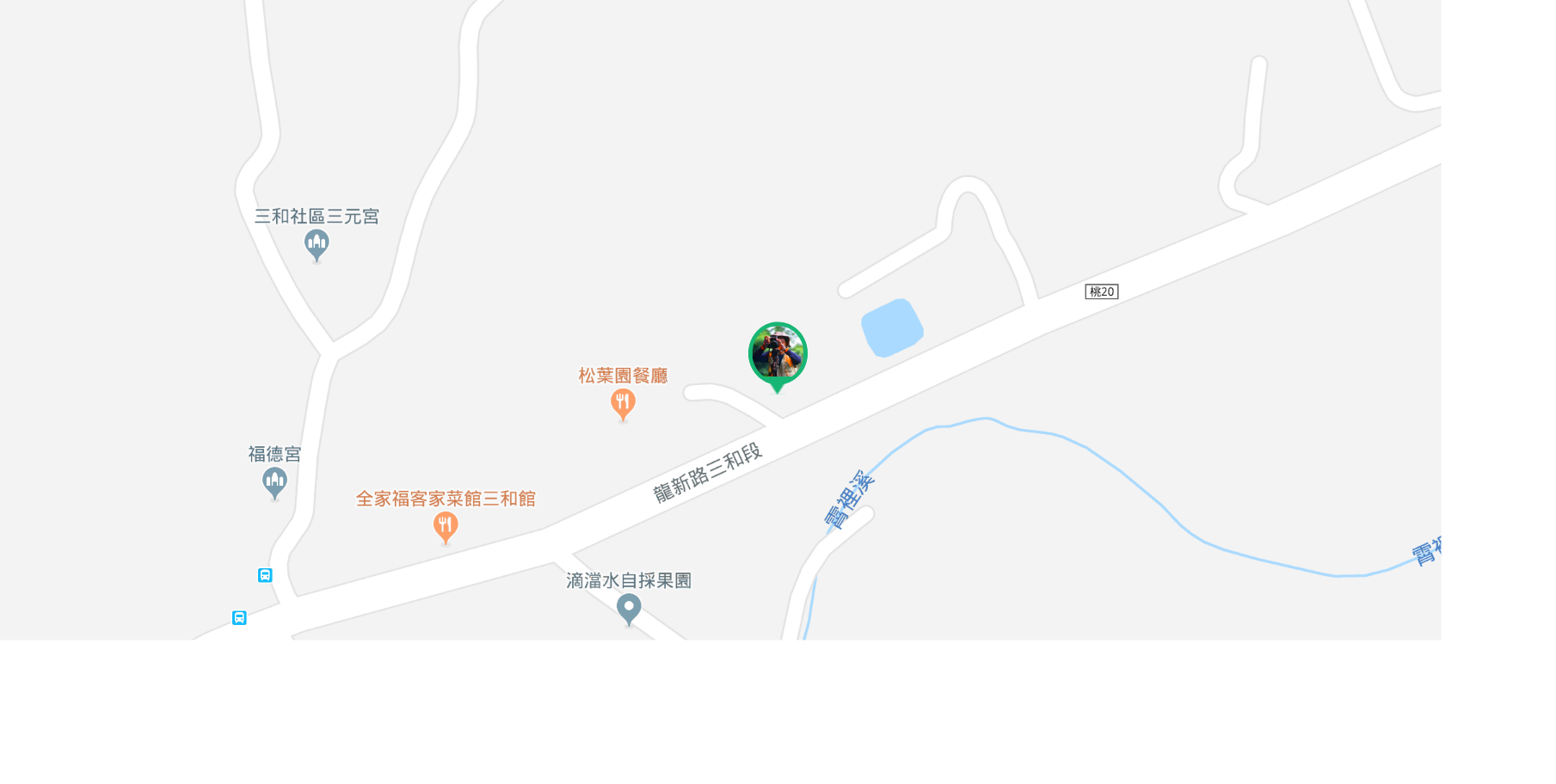The image size is (1556, 784).
Task: Select the 松葉園餐廳 restaurant pin
Action: coord(623,403)
